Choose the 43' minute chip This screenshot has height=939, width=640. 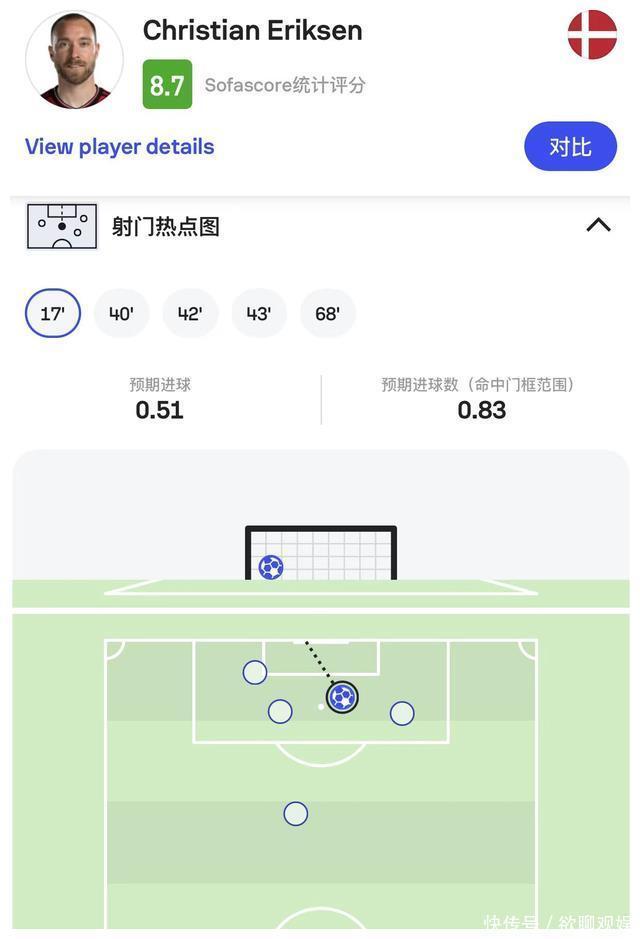click(x=259, y=314)
